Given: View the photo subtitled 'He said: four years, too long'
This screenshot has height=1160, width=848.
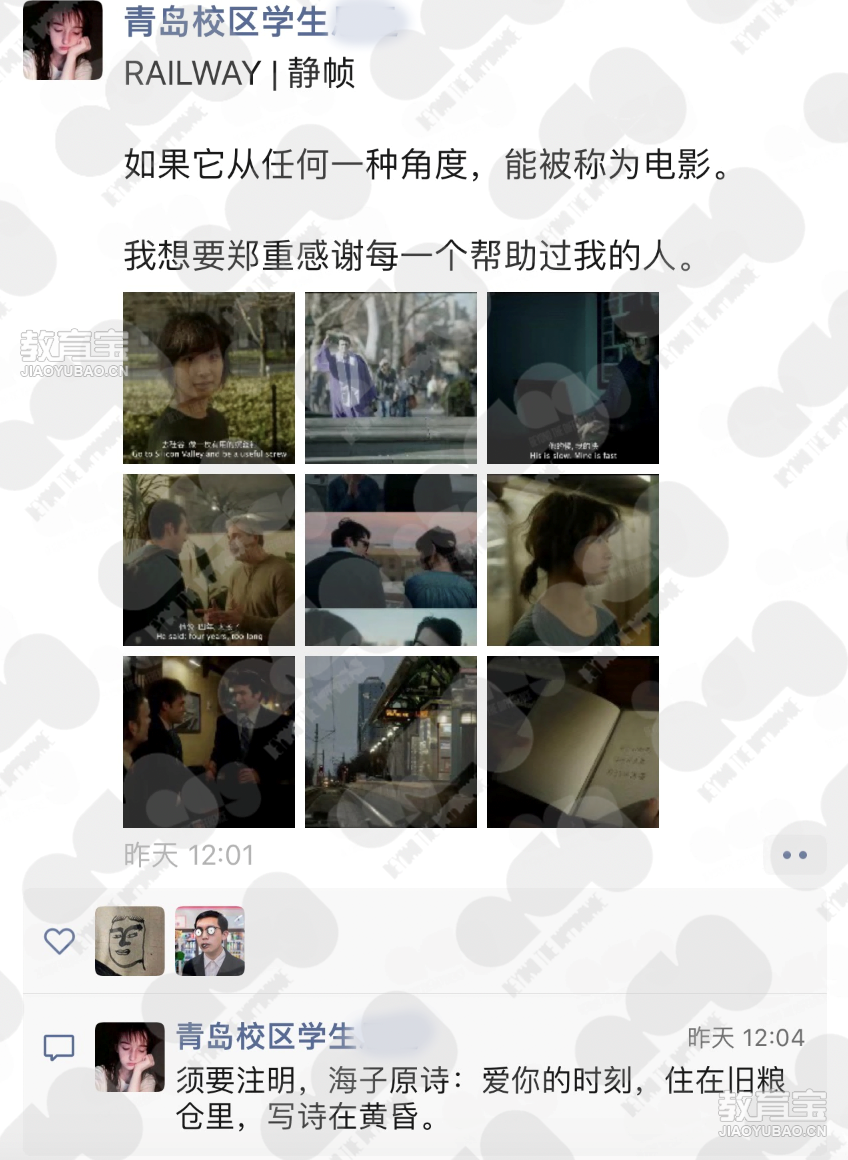Looking at the screenshot, I should [209, 559].
